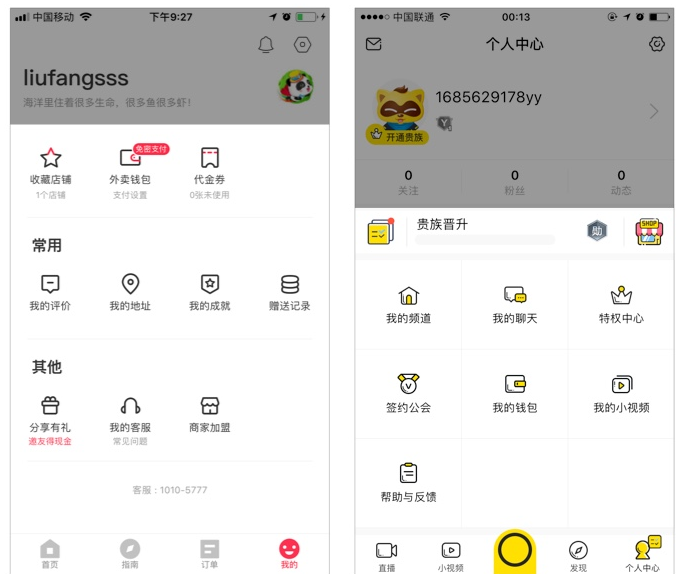Image resolution: width=684 pixels, height=574 pixels.
Task: Open the gear settings icon in 个人中心
Action: click(x=657, y=44)
